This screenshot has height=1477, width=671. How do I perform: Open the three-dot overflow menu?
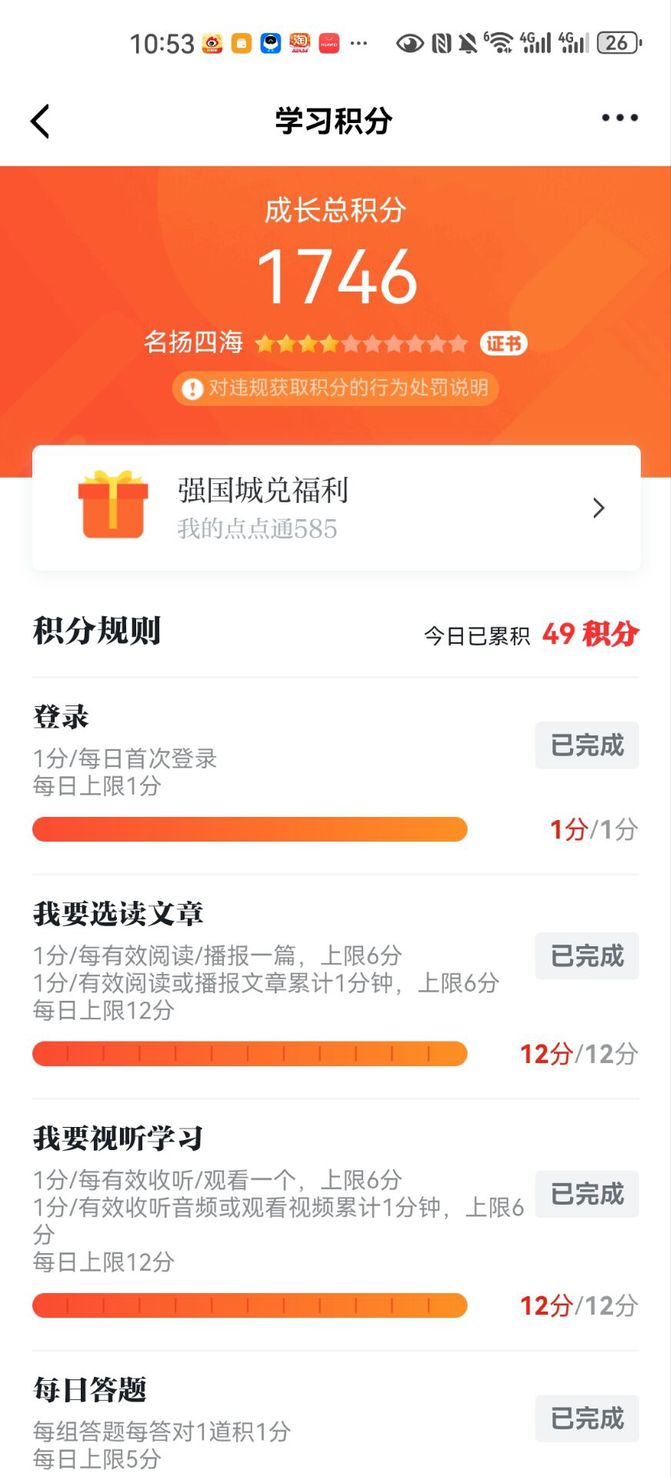point(619,119)
